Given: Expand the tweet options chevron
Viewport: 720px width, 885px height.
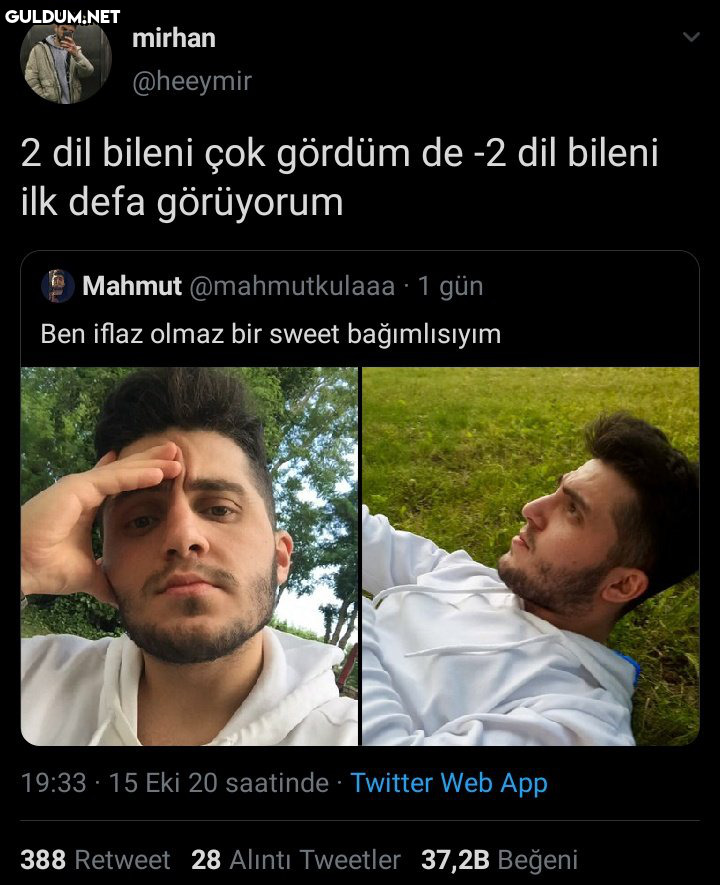Looking at the screenshot, I should click(x=691, y=38).
